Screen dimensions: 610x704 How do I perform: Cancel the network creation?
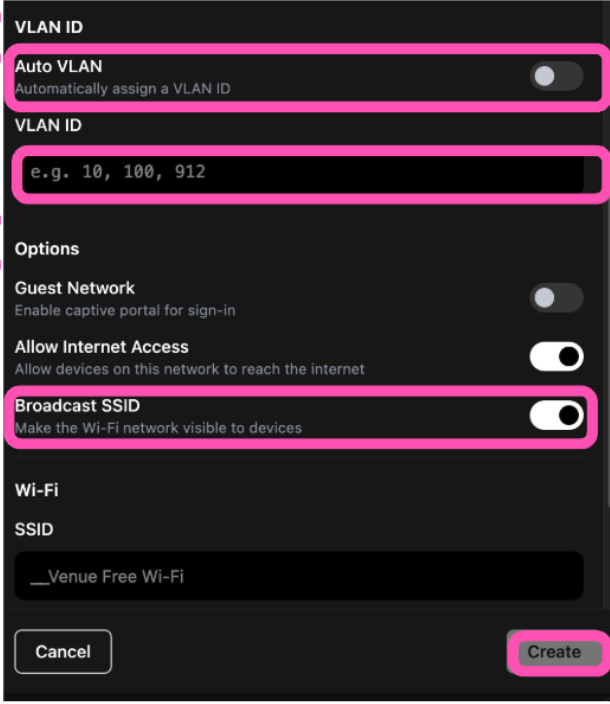(x=63, y=652)
